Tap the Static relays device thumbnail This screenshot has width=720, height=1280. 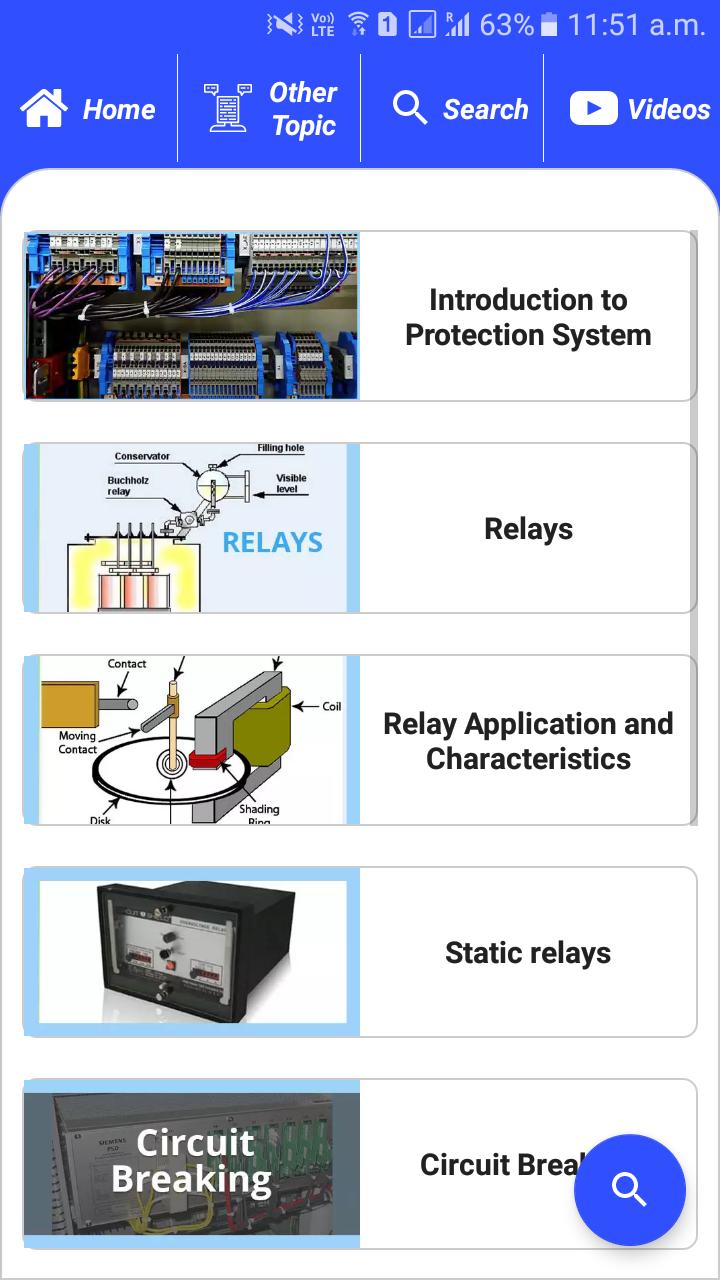click(x=190, y=952)
